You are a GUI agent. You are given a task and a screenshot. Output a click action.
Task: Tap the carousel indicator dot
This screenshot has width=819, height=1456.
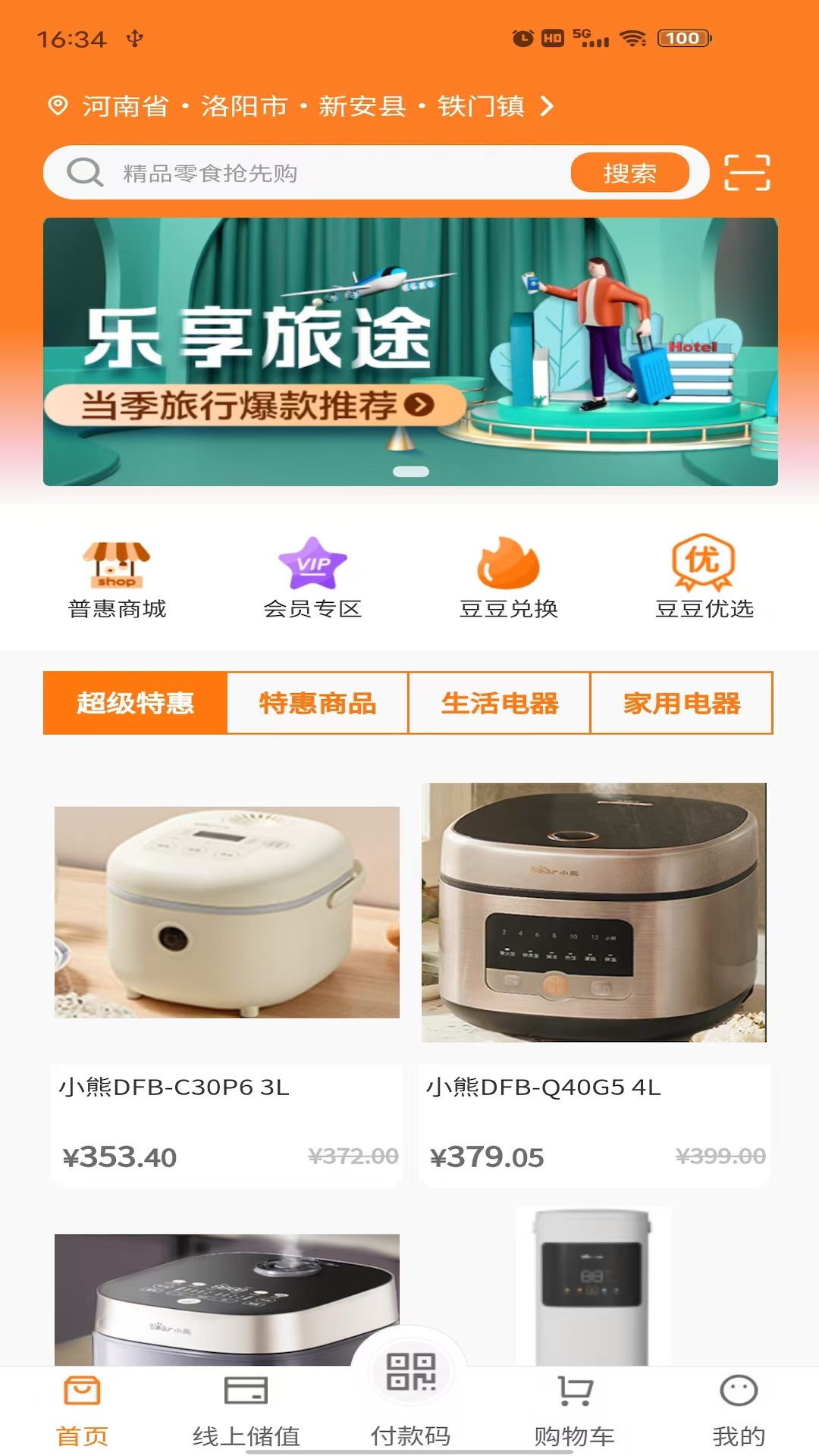[x=409, y=472]
